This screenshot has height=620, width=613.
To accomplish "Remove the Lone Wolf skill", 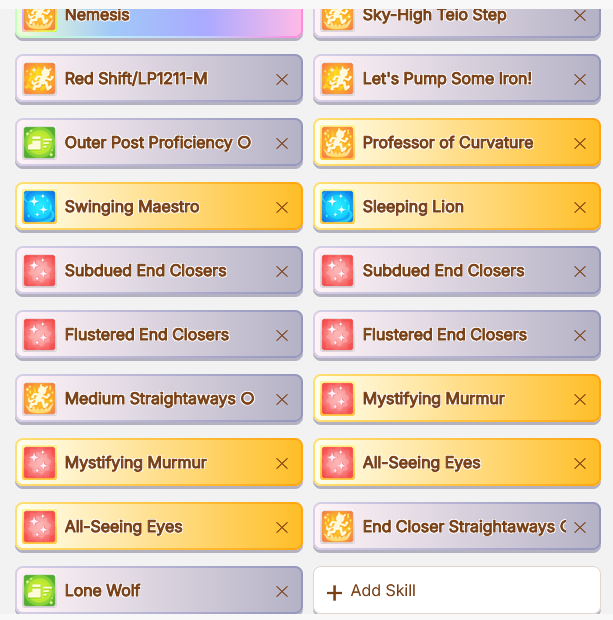I will tap(282, 591).
